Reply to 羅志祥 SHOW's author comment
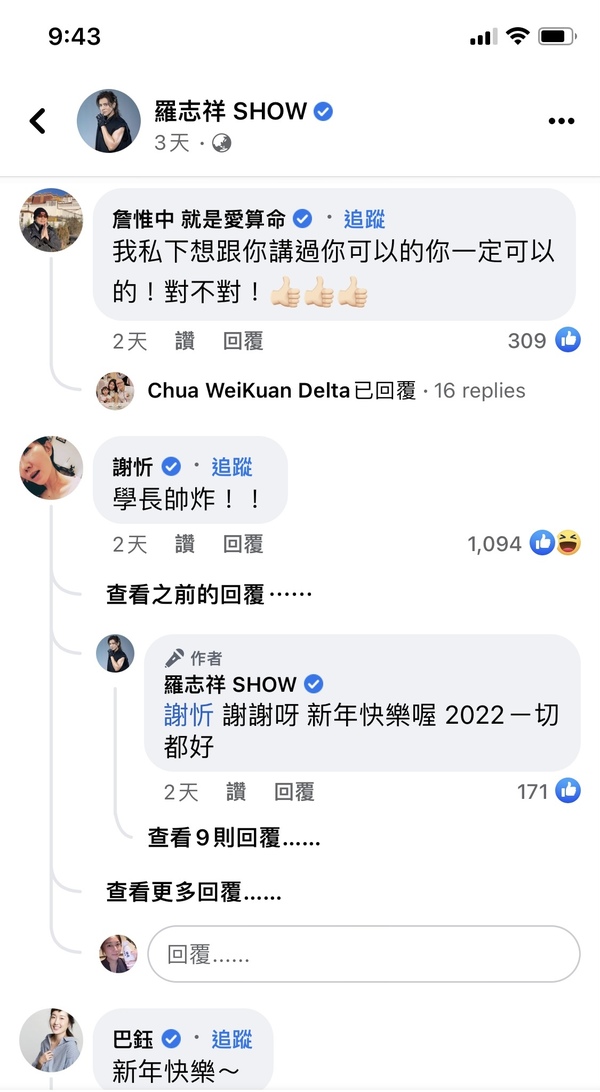 point(294,792)
